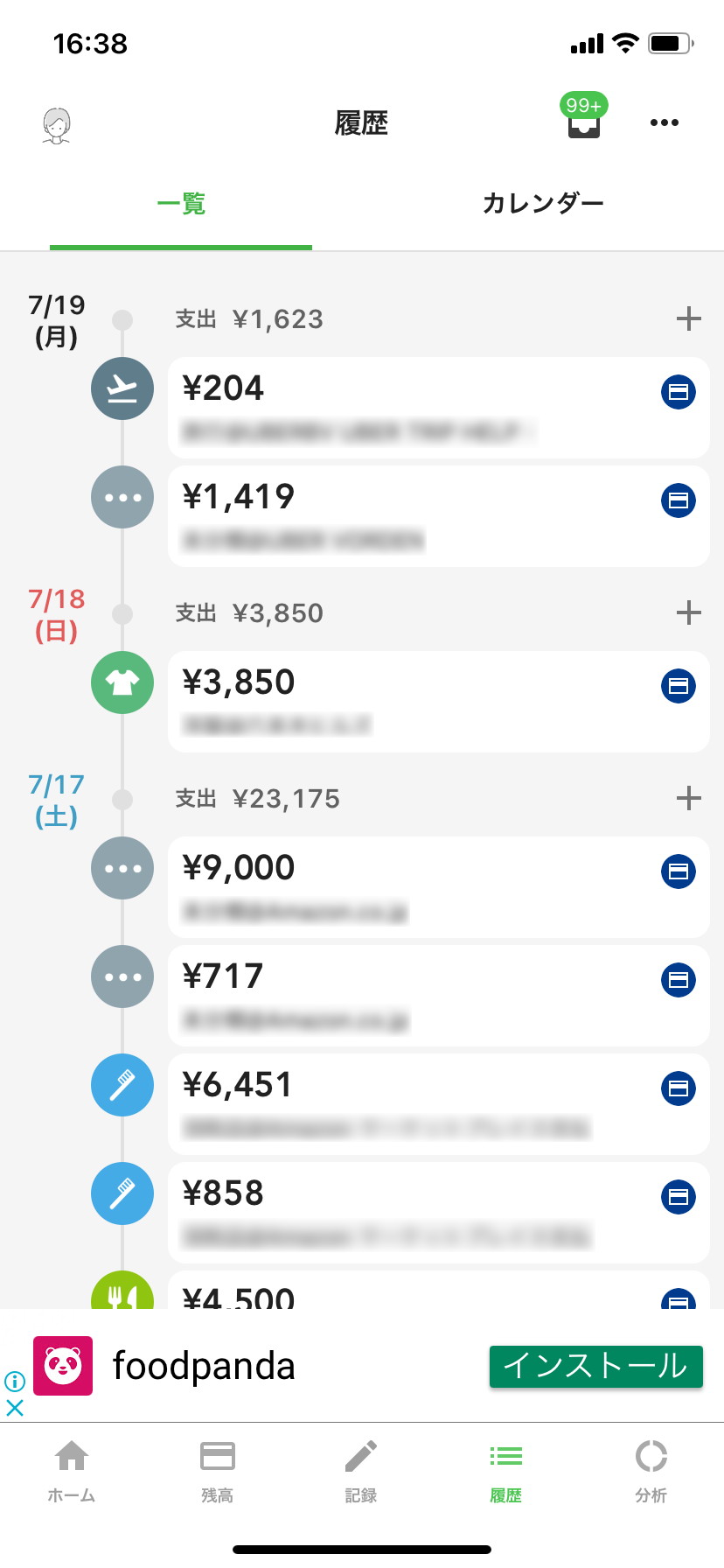724x1568 pixels.
Task: Open the ¥6,451 expense entry
Action: [x=439, y=1104]
